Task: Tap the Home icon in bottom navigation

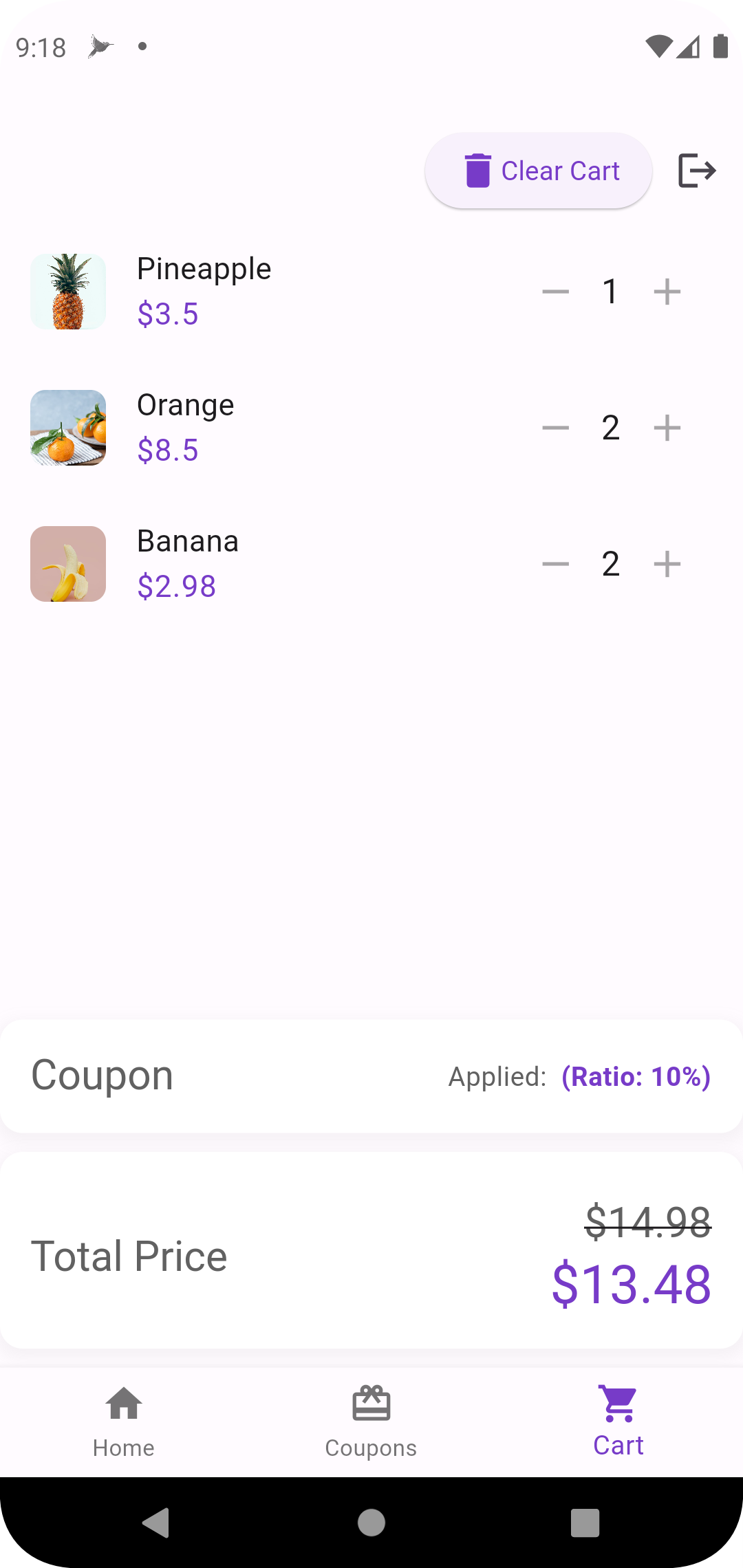Action: (123, 1403)
